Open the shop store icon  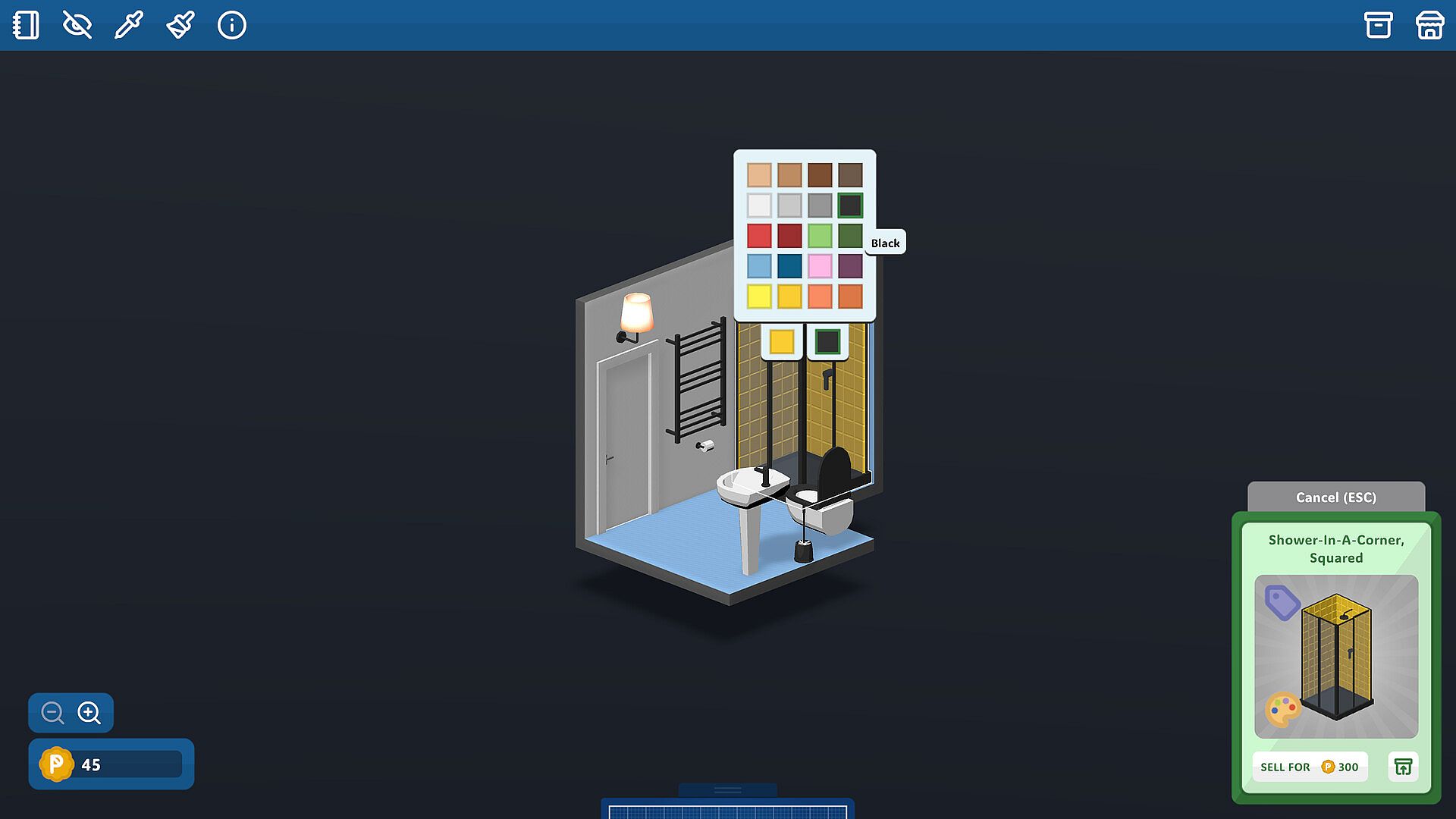click(1429, 25)
